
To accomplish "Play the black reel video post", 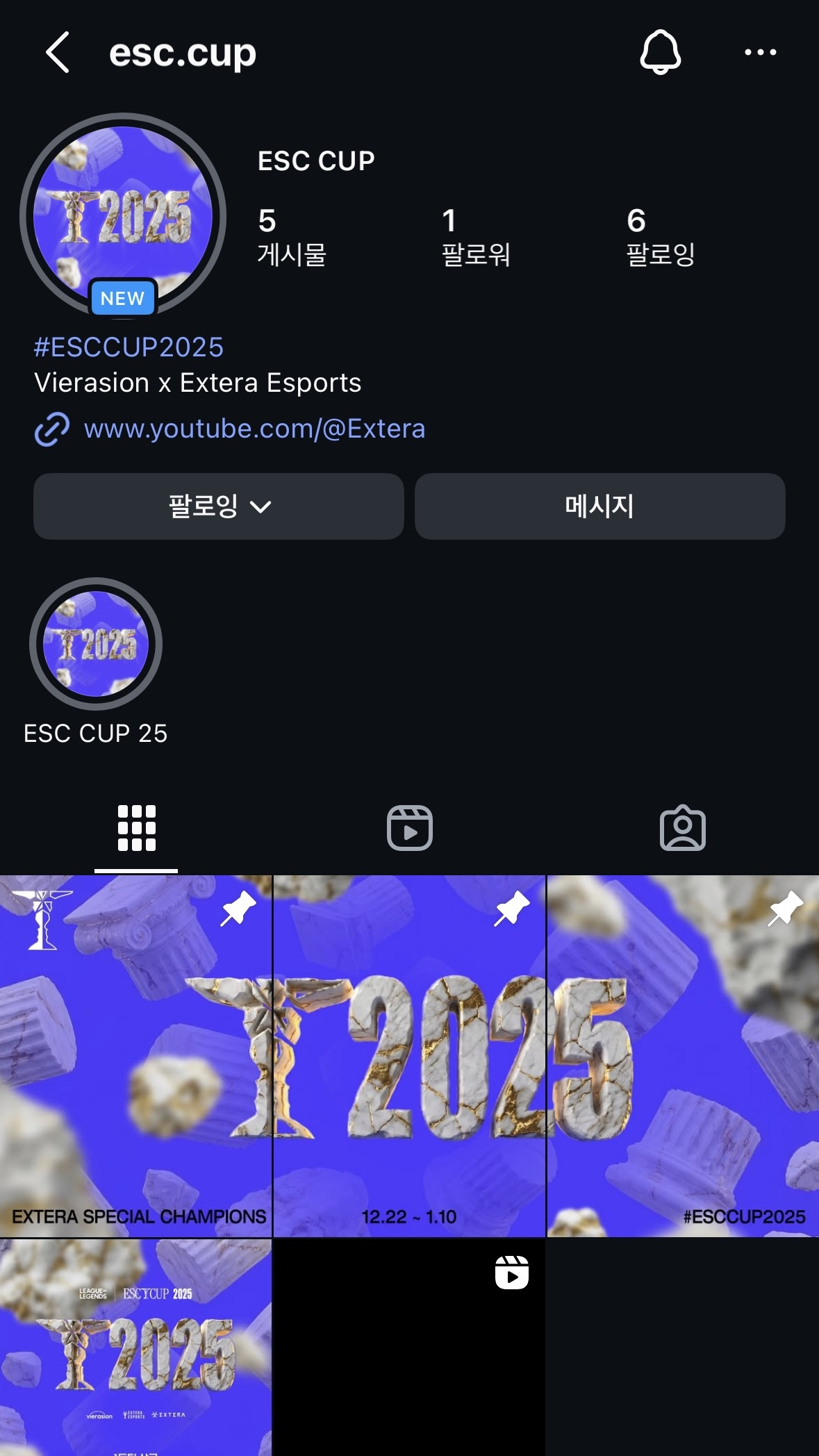I will 409,1348.
